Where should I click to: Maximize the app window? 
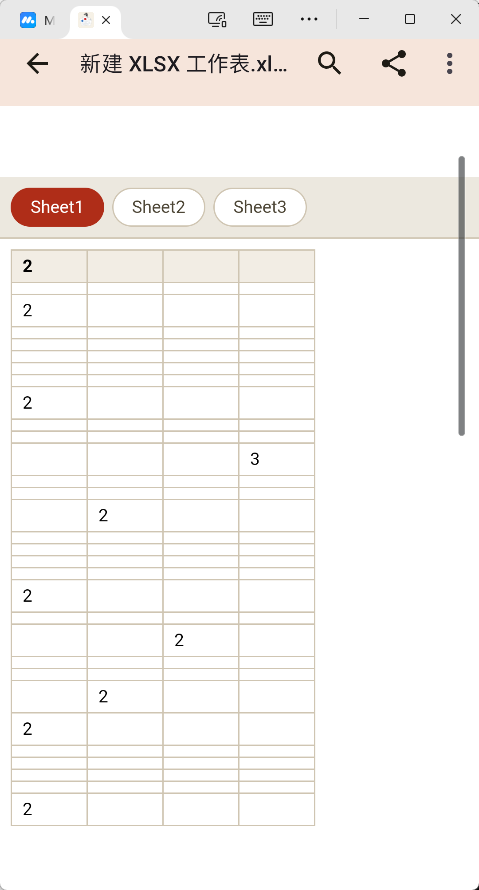[x=410, y=19]
